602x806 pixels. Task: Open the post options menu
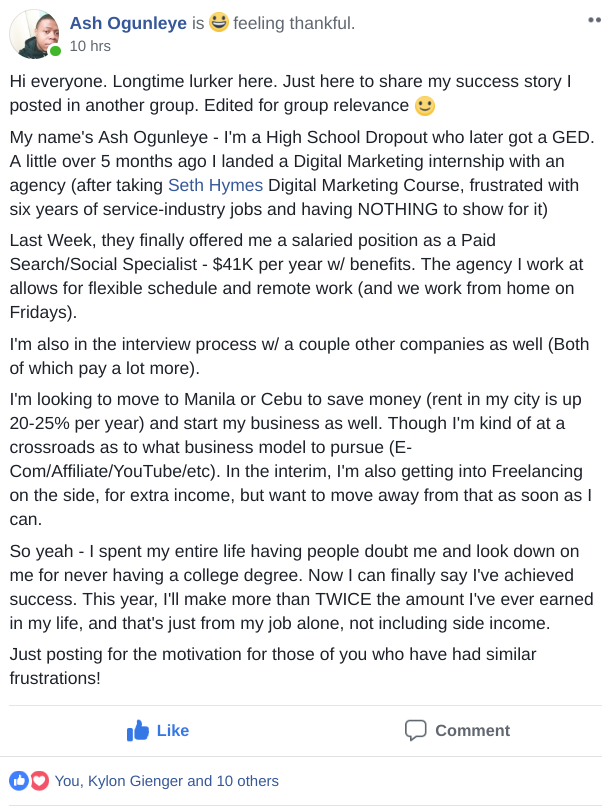(x=594, y=20)
